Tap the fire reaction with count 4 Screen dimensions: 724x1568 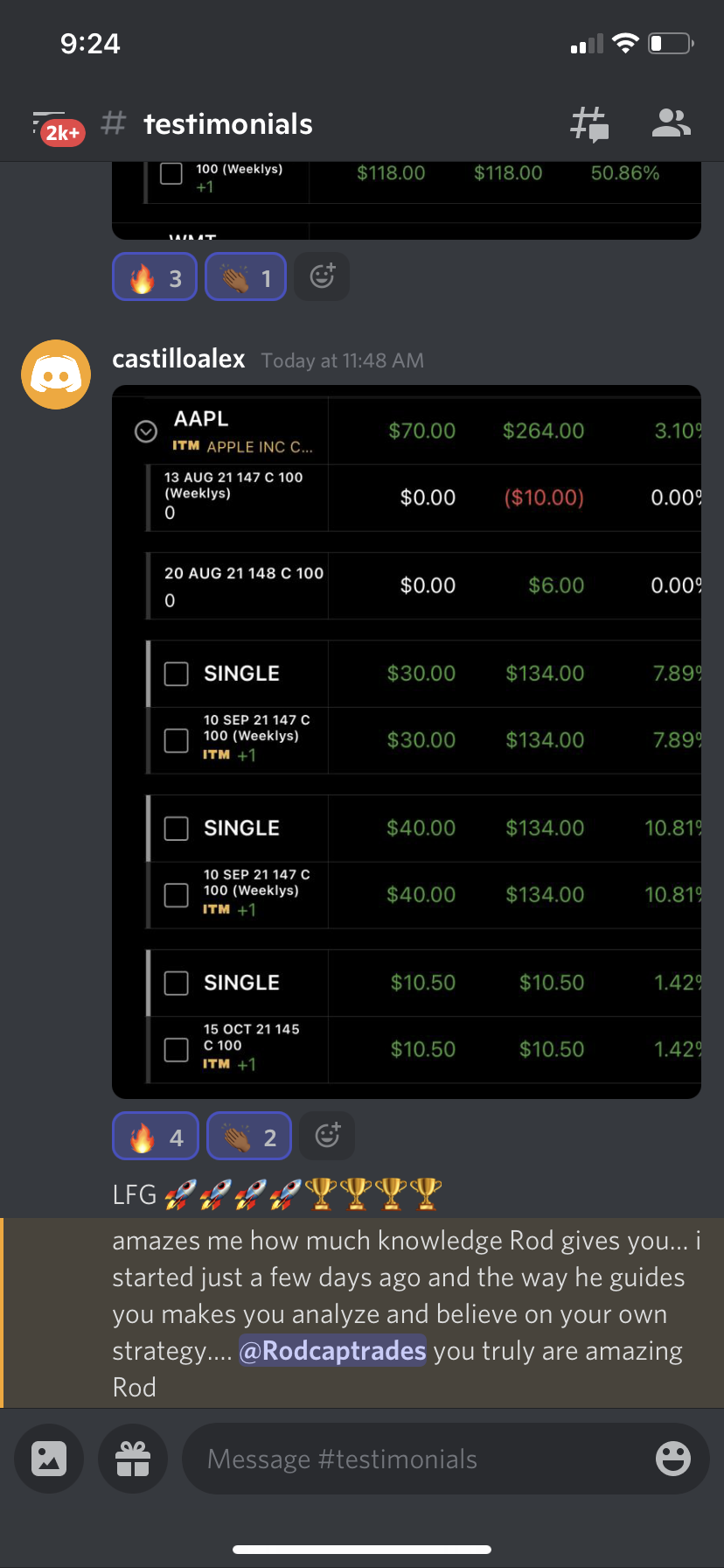[156, 1137]
